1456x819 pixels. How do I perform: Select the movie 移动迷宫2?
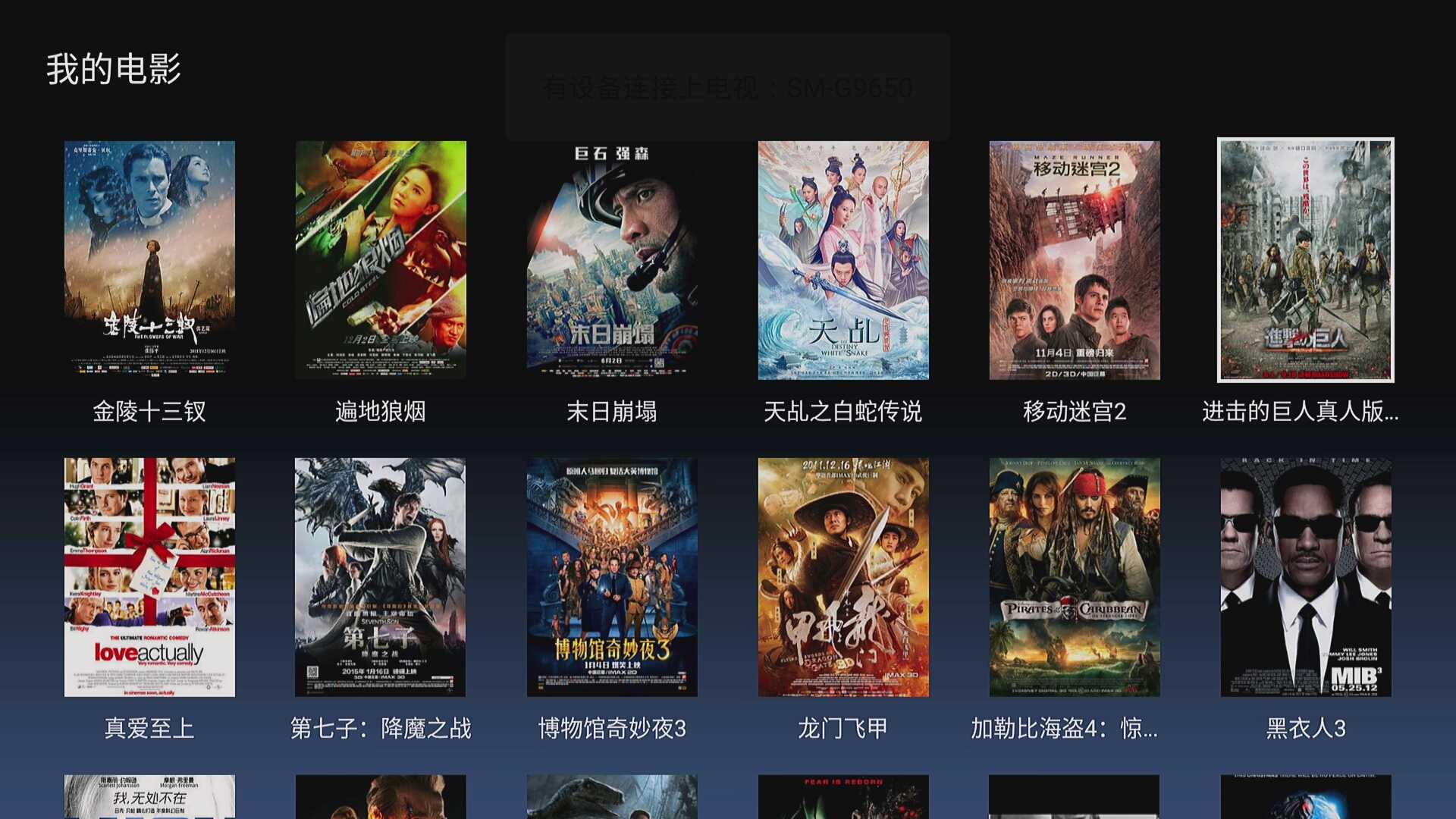point(1075,260)
